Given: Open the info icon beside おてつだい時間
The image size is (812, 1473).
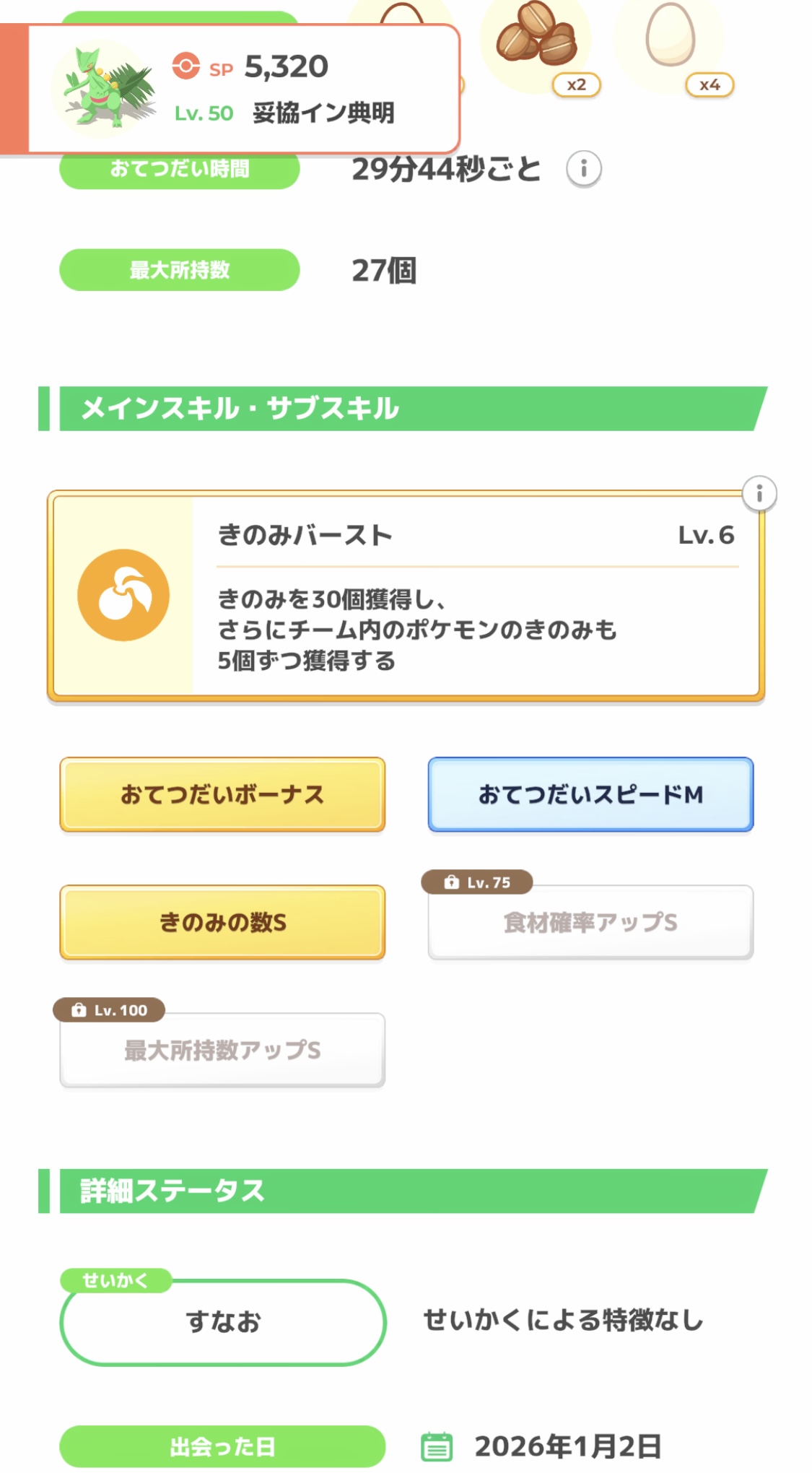Looking at the screenshot, I should (583, 168).
